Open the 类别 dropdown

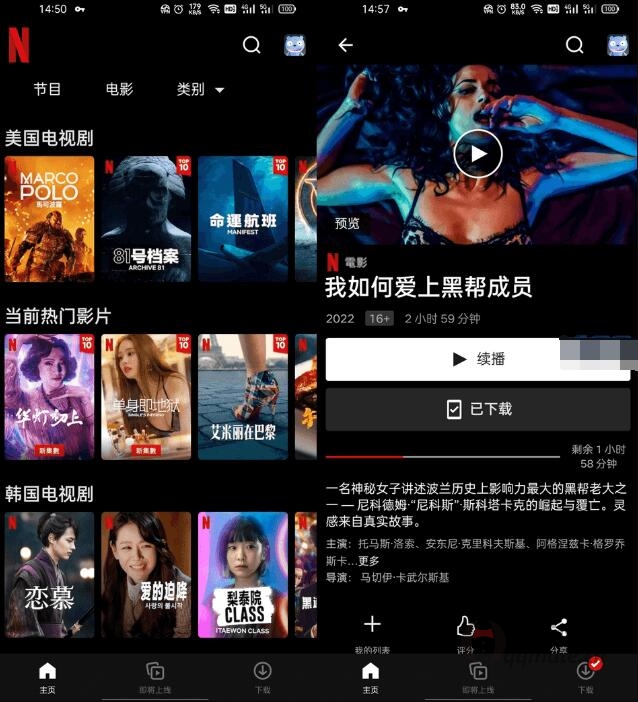point(200,89)
